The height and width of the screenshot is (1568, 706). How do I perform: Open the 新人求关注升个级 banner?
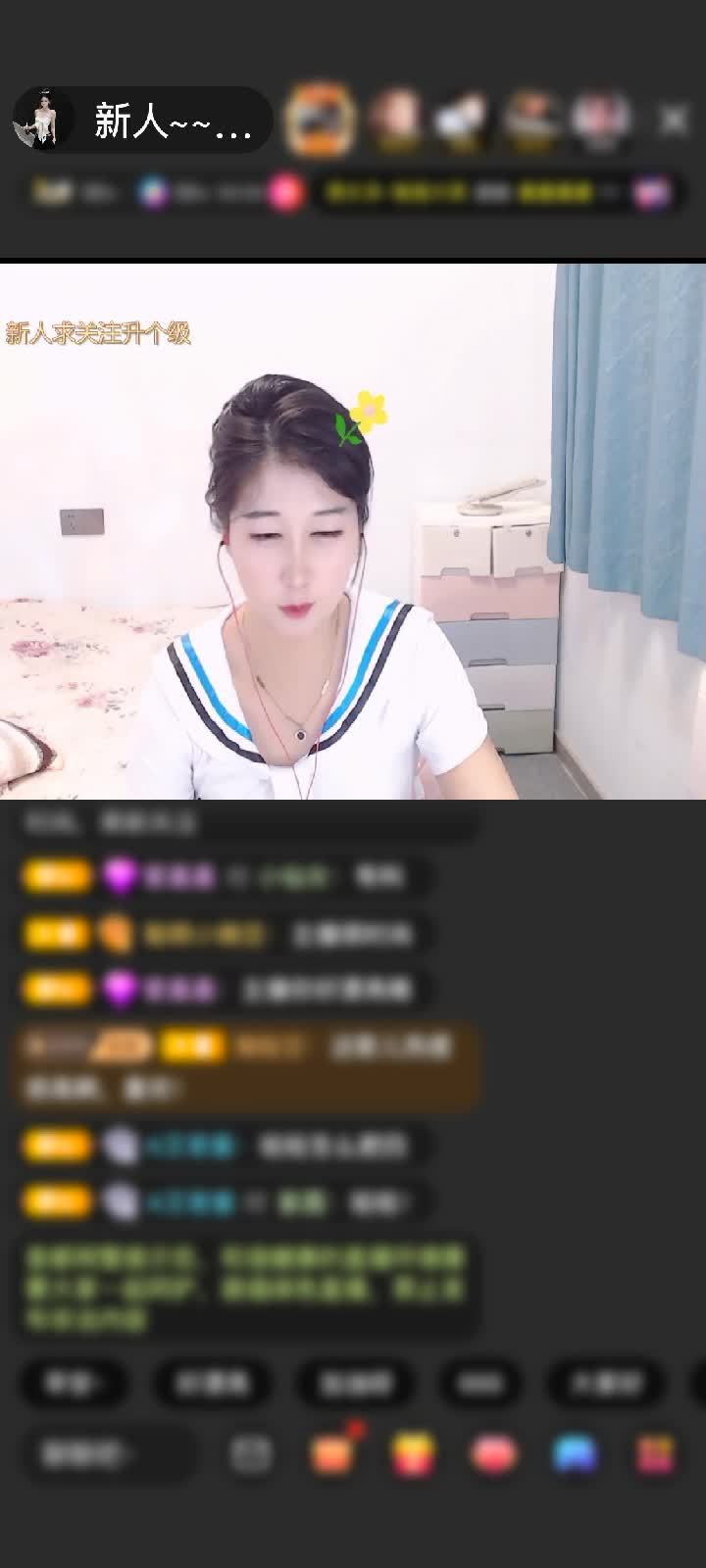point(98,333)
